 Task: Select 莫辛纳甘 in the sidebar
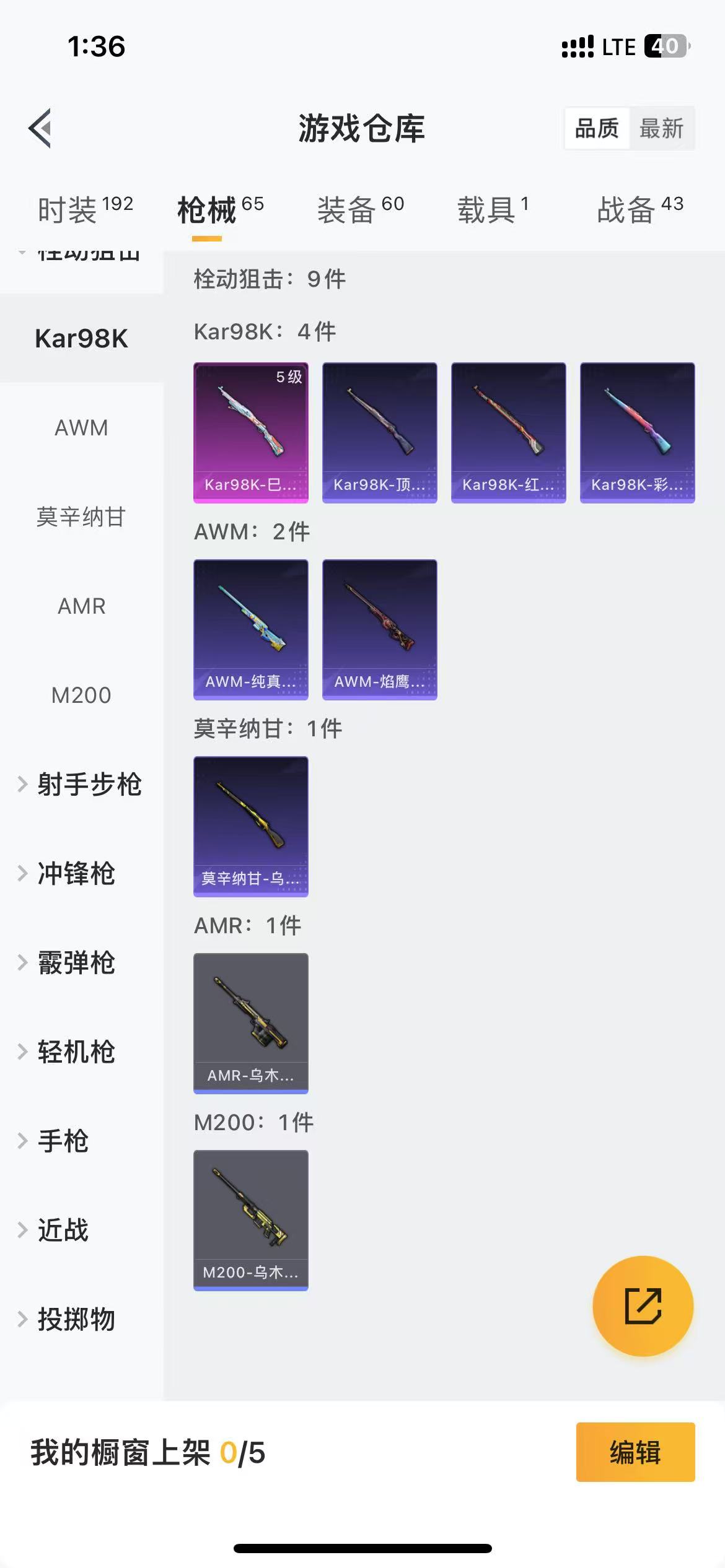click(81, 516)
